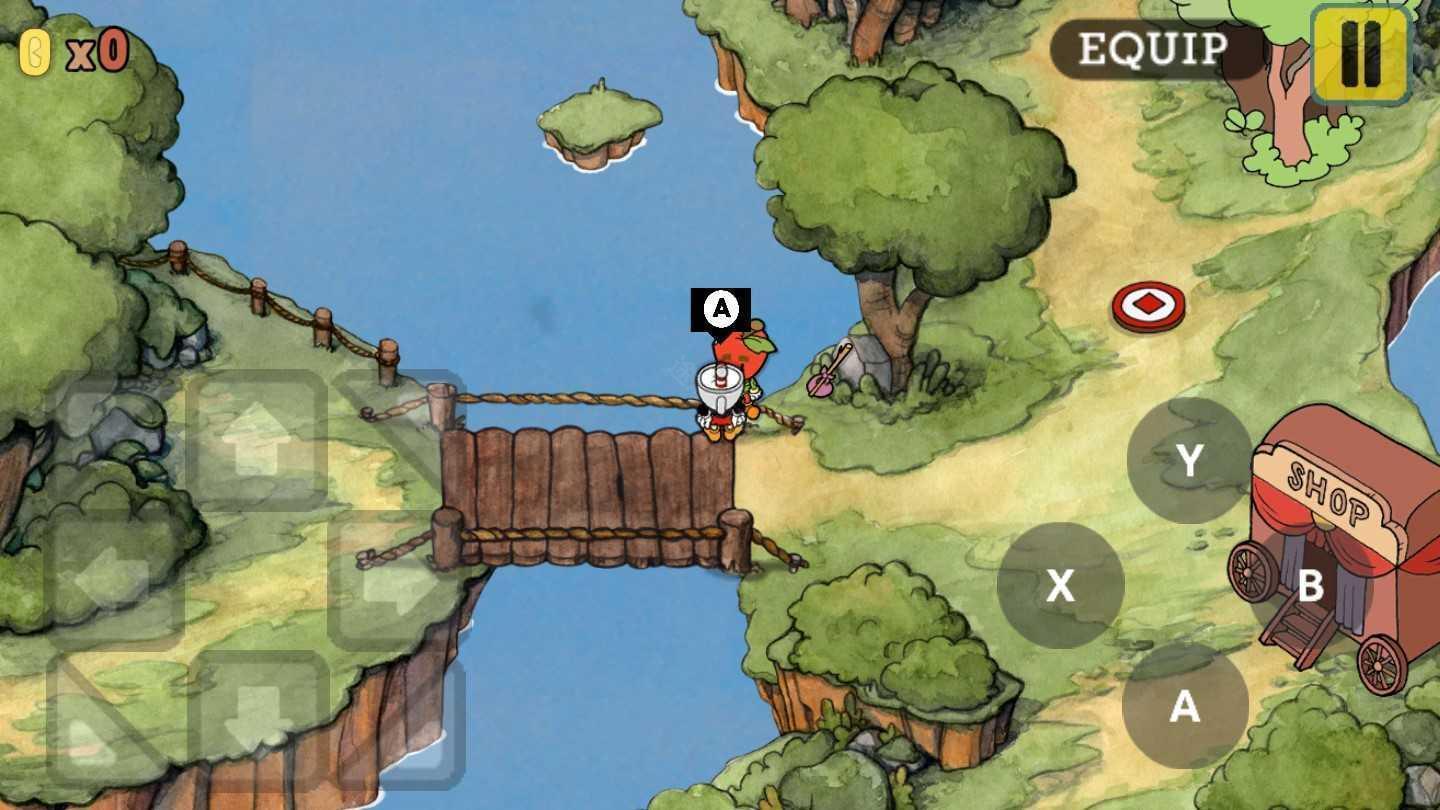Image resolution: width=1440 pixels, height=810 pixels.
Task: Move down with the D-pad down arrow
Action: (x=257, y=716)
